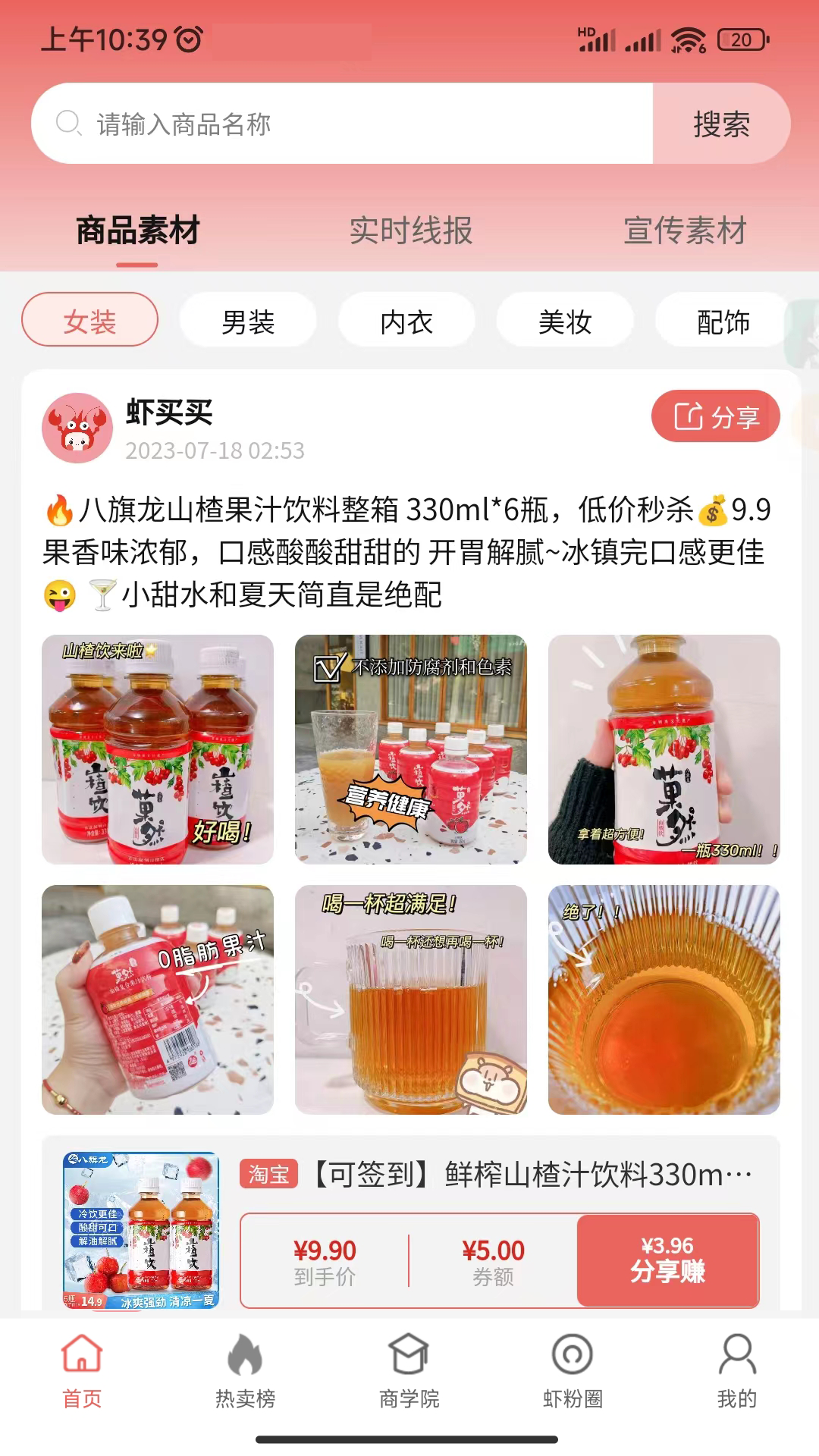Screen dimensions: 819x1456
Task: Filter by the 美妆 category
Action: coord(565,321)
